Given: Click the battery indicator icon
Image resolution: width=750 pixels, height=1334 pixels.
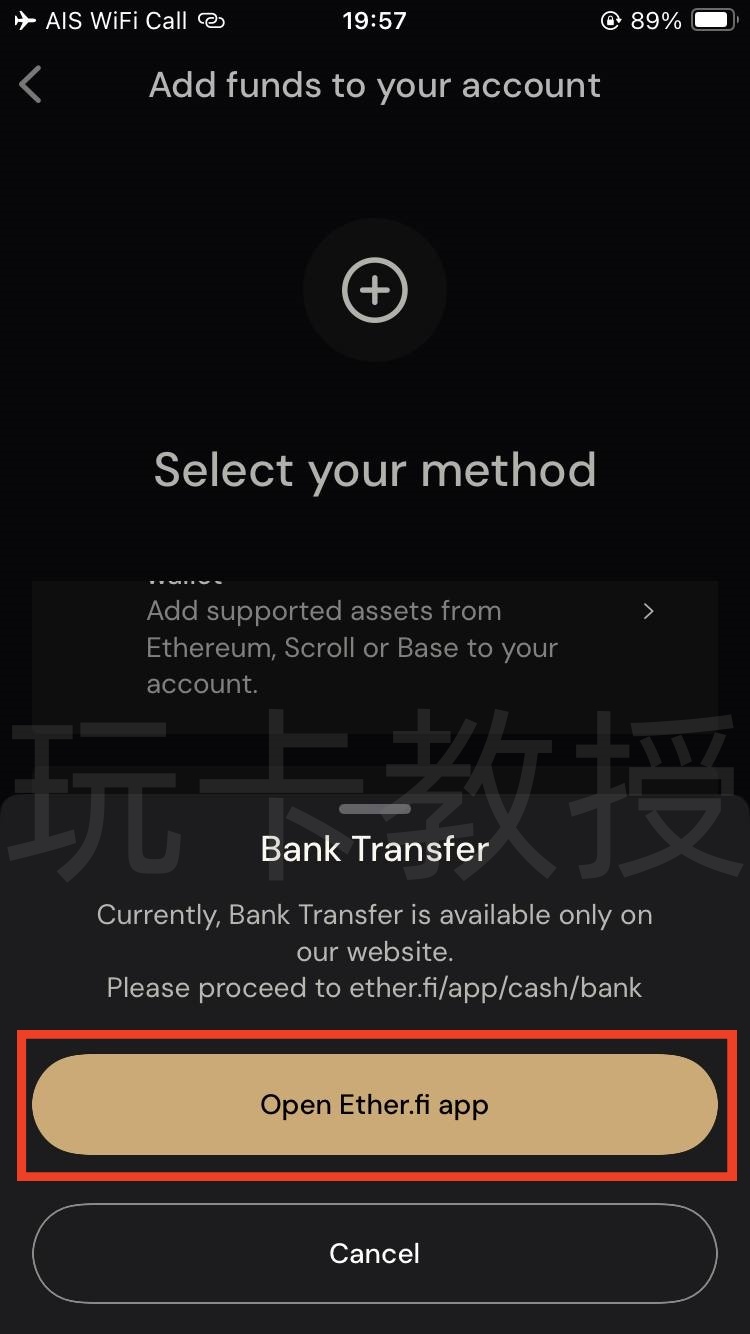Looking at the screenshot, I should pyautogui.click(x=714, y=17).
